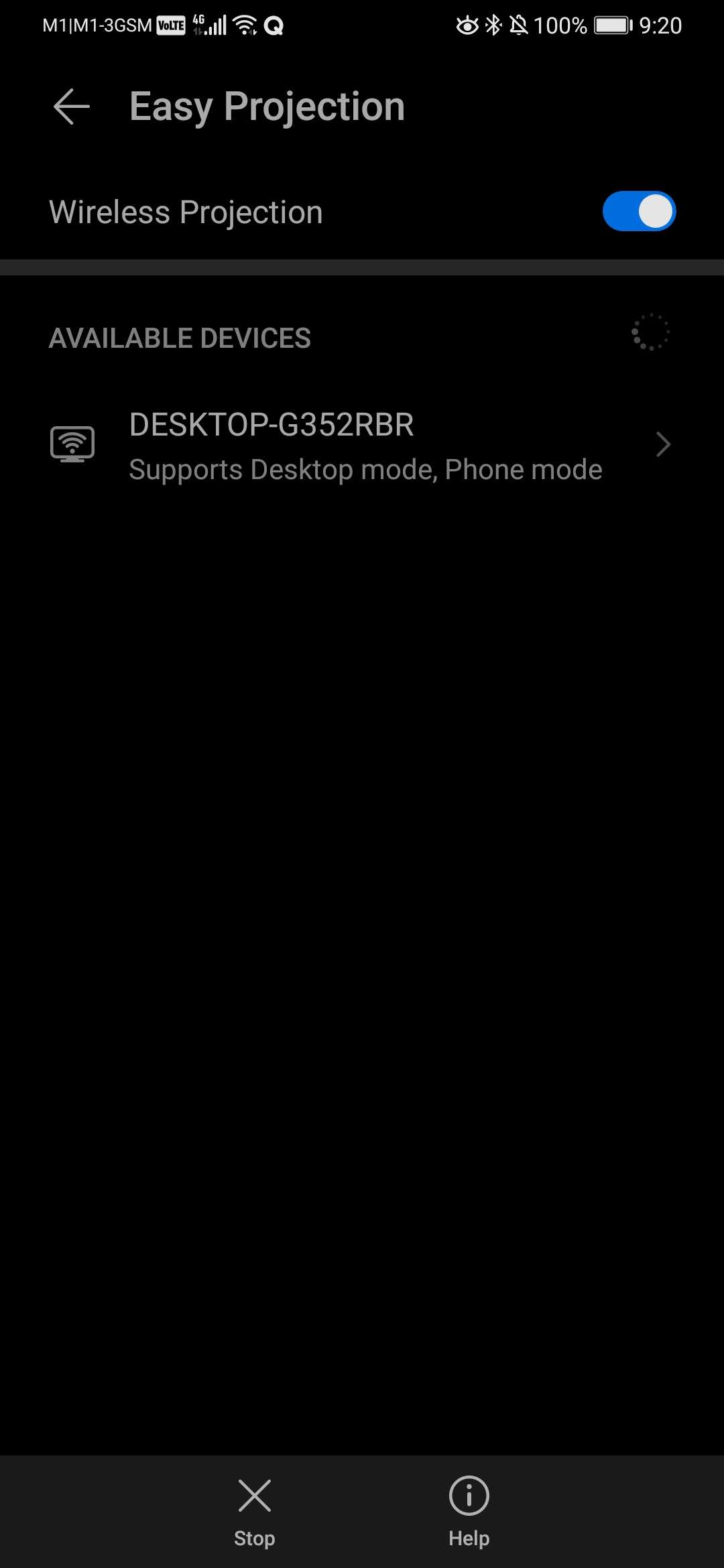Screen dimensions: 724x1568
Task: Go back from Easy Projection
Action: click(72, 107)
